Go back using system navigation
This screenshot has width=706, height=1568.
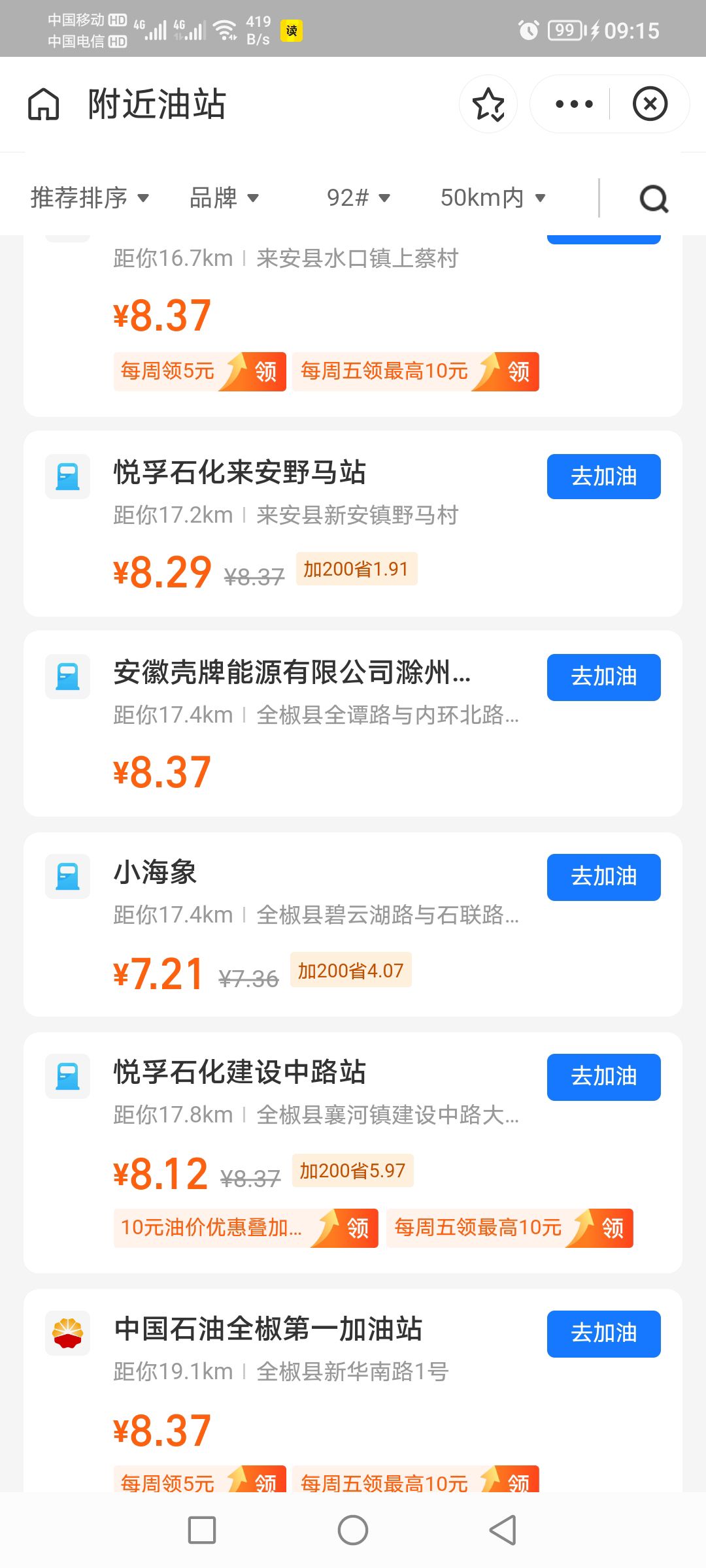click(x=503, y=1529)
